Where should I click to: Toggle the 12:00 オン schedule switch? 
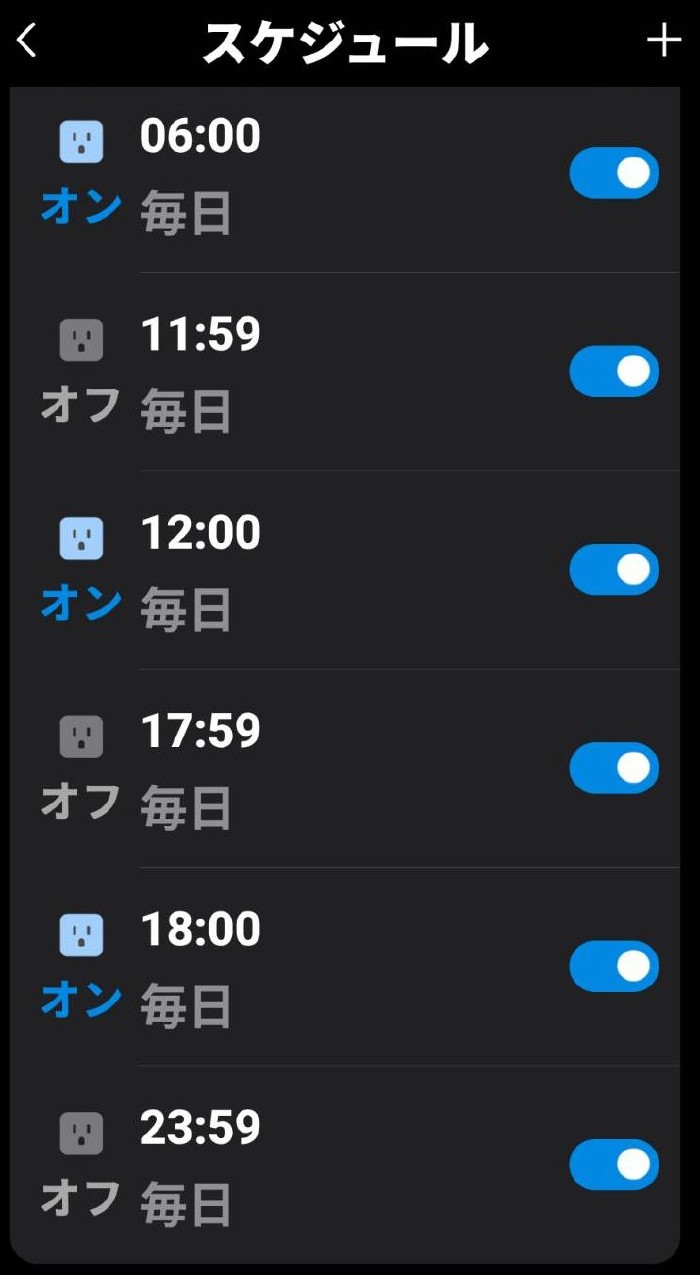614,569
